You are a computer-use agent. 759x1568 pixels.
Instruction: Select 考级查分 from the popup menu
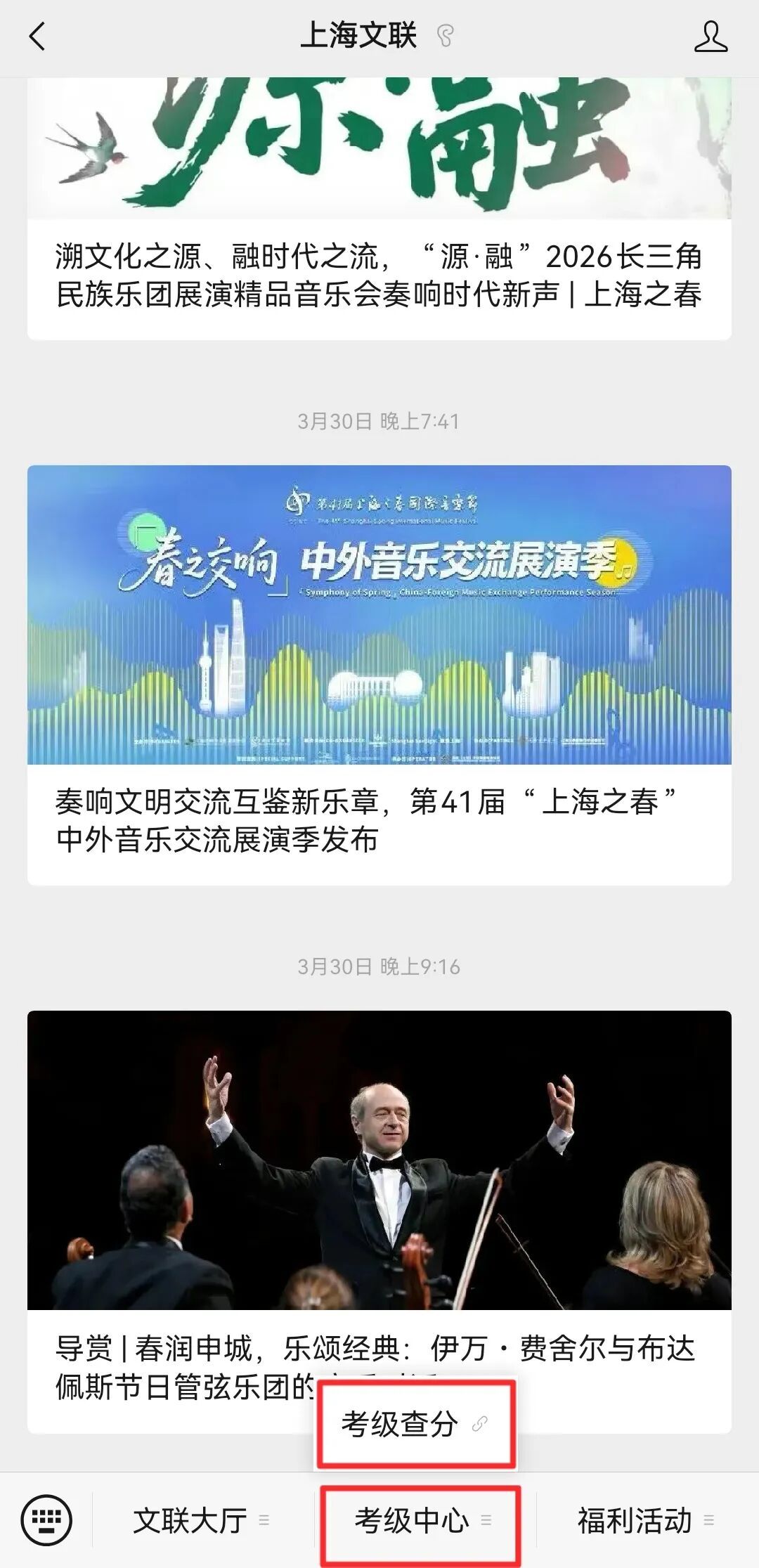[415, 1425]
